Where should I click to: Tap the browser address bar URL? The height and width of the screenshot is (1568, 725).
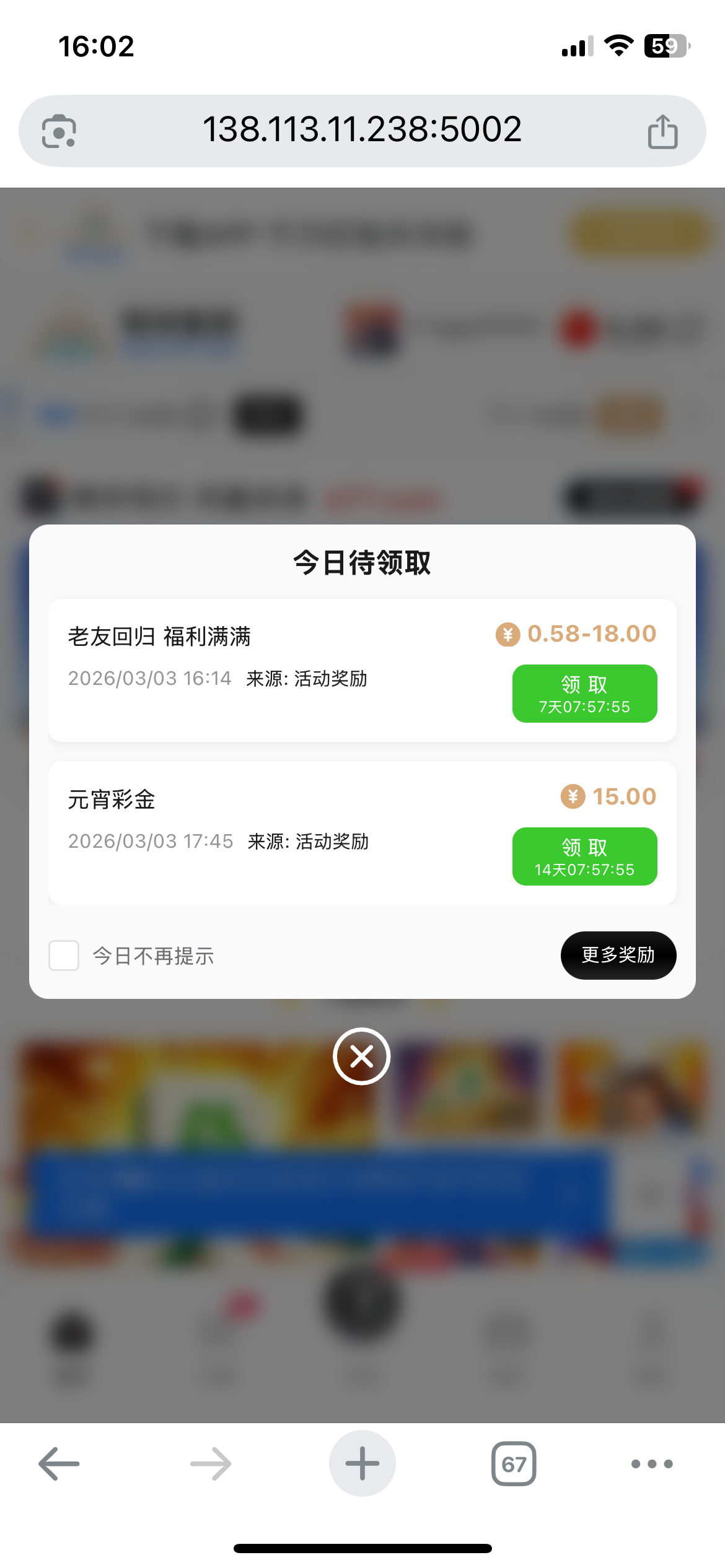(362, 130)
